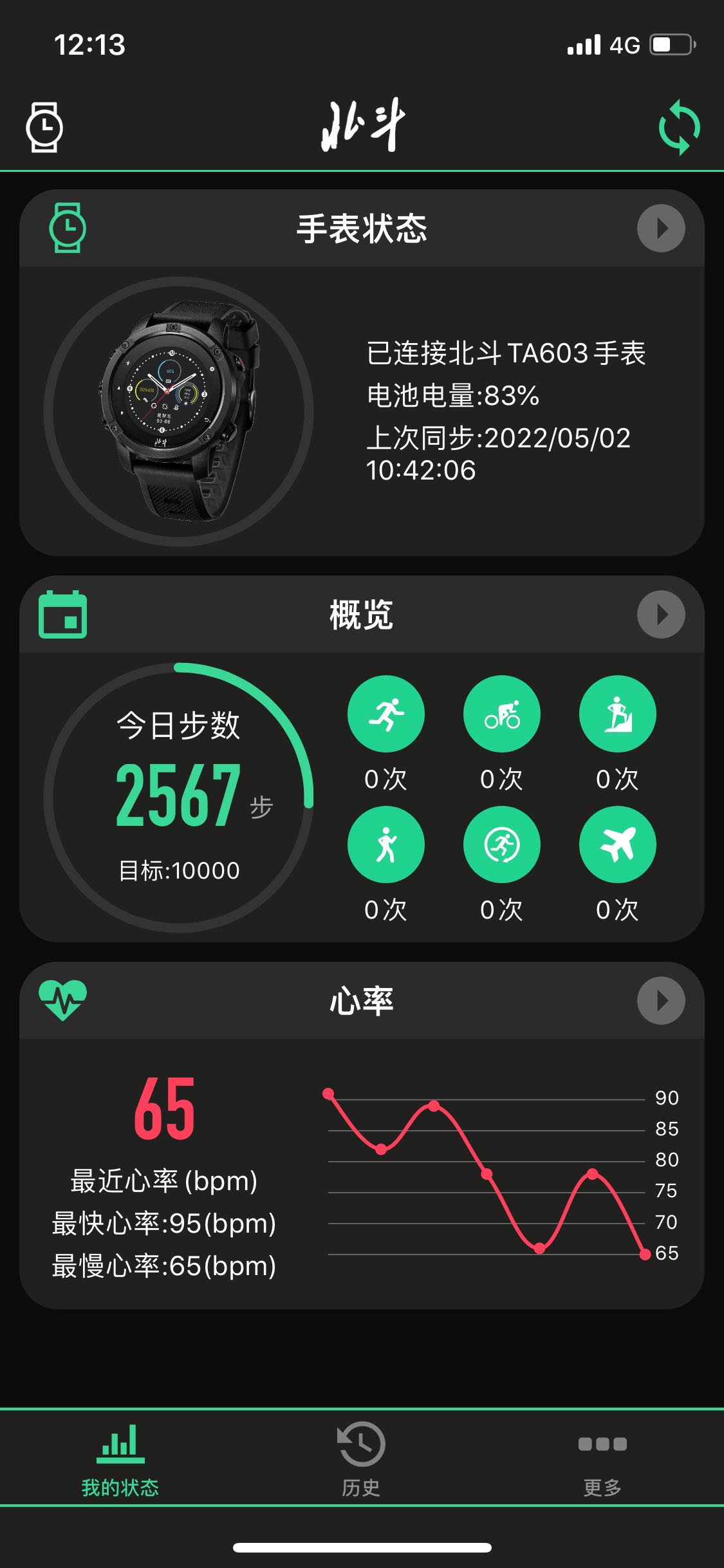The image size is (724, 1568).
Task: Select the airplane activity icon
Action: point(617,845)
